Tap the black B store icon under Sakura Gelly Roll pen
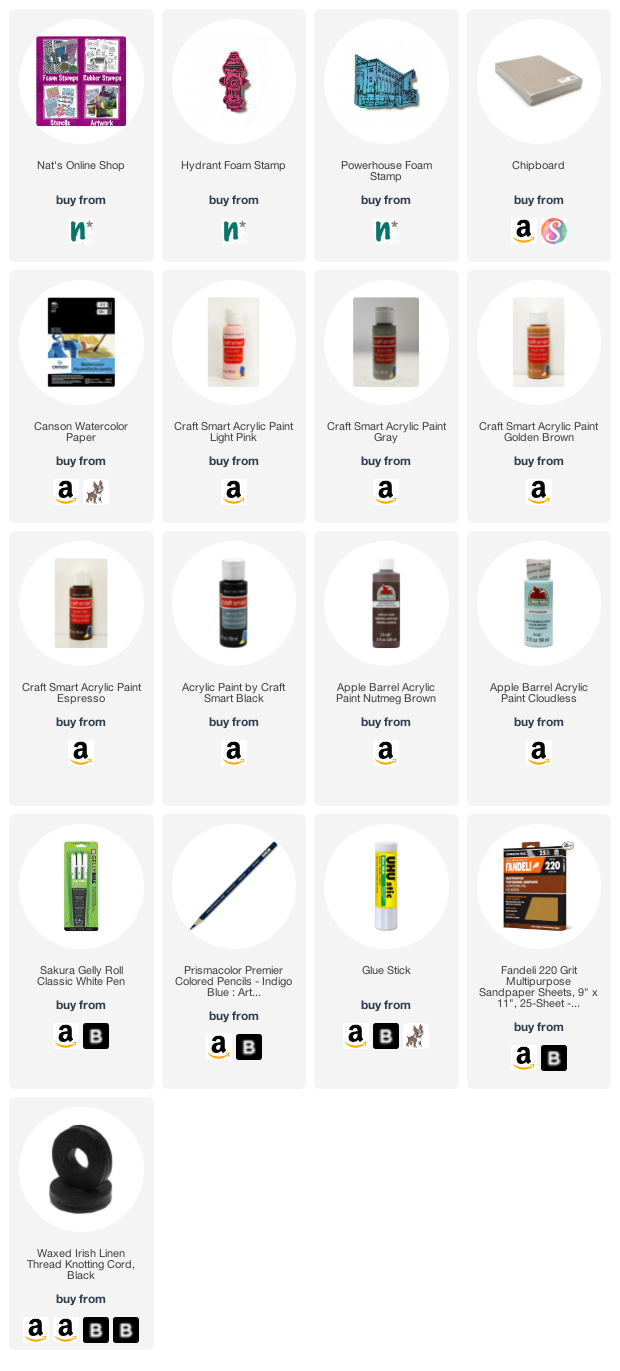 point(96,1036)
